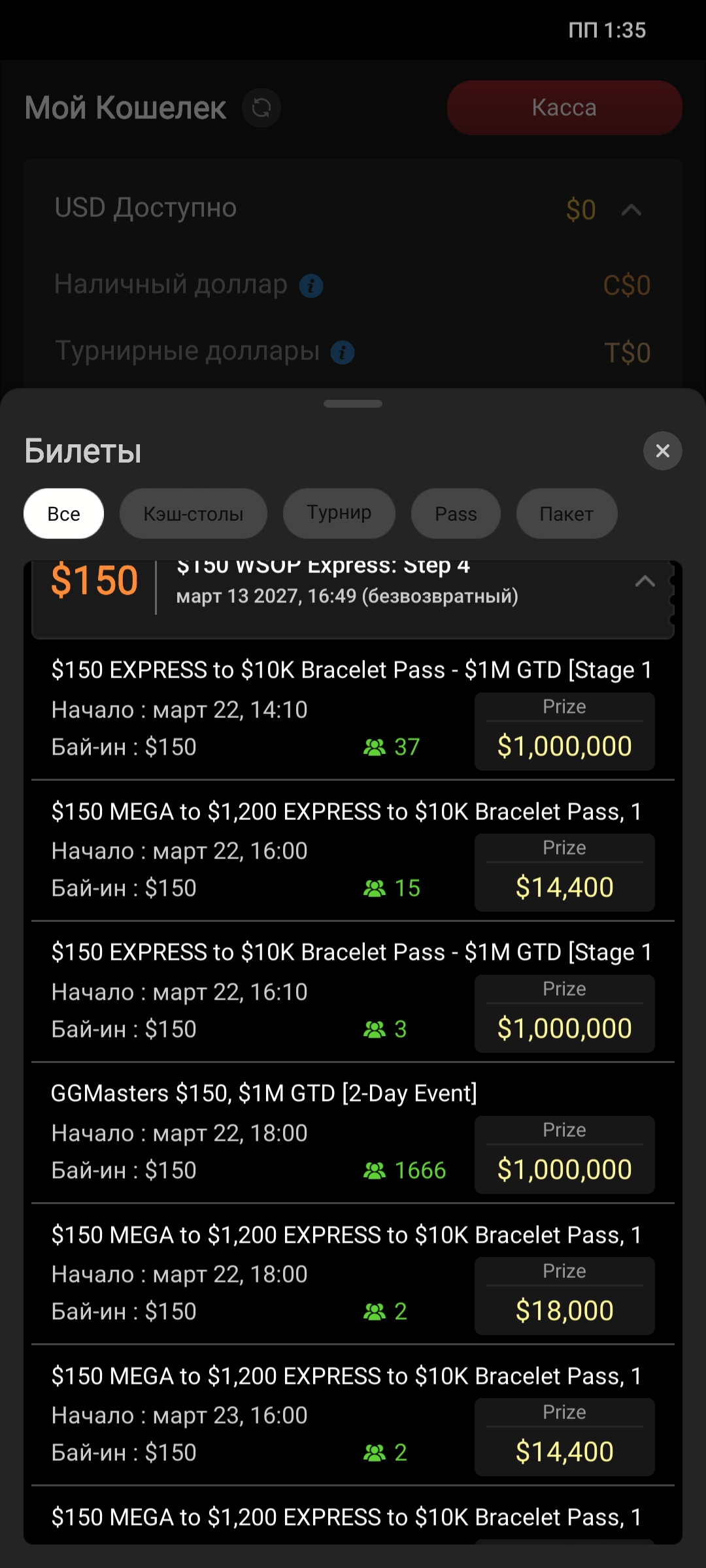Filter tickets by Турнир
The width and height of the screenshot is (706, 1568).
coord(339,514)
